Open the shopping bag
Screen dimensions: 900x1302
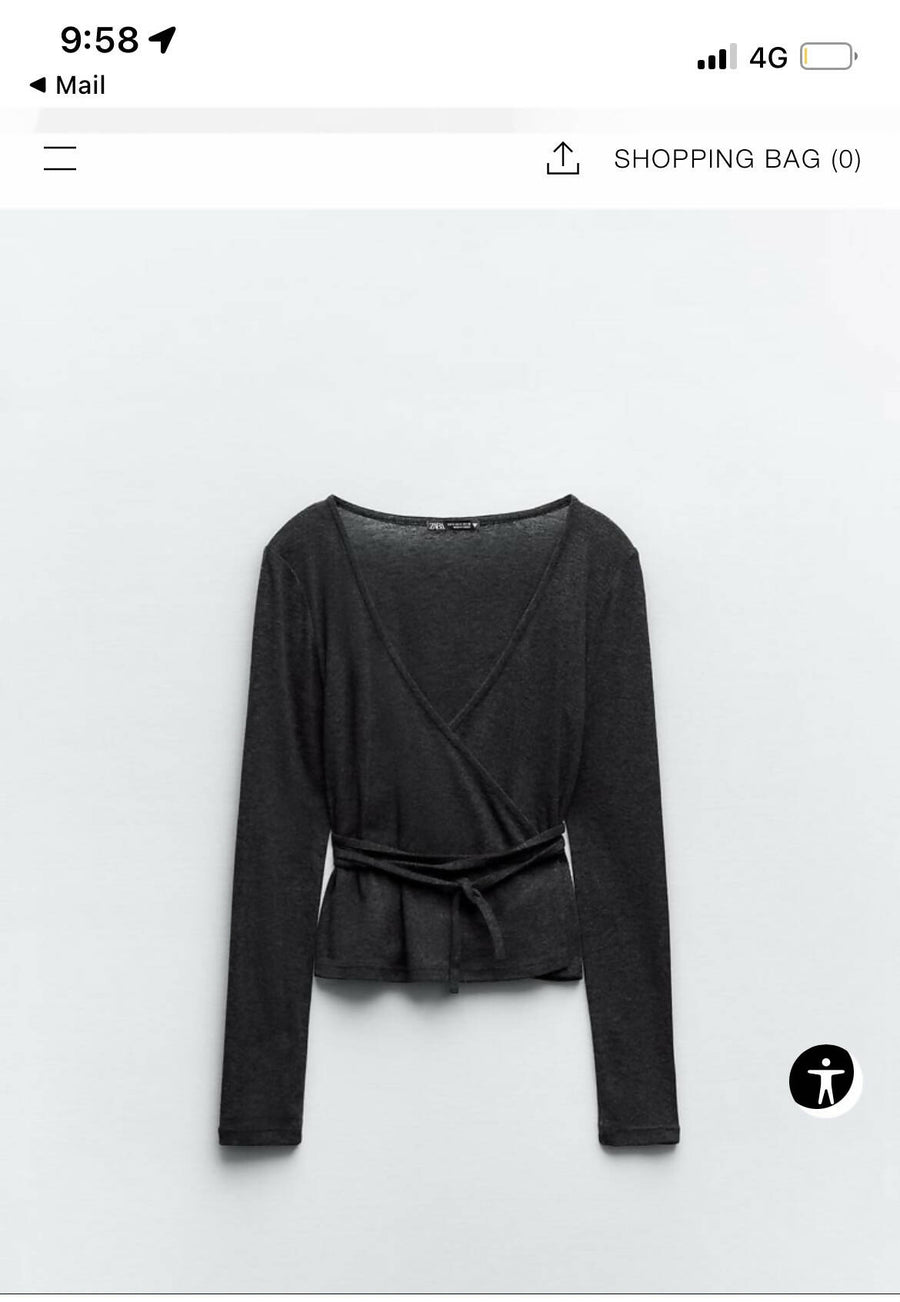(737, 159)
